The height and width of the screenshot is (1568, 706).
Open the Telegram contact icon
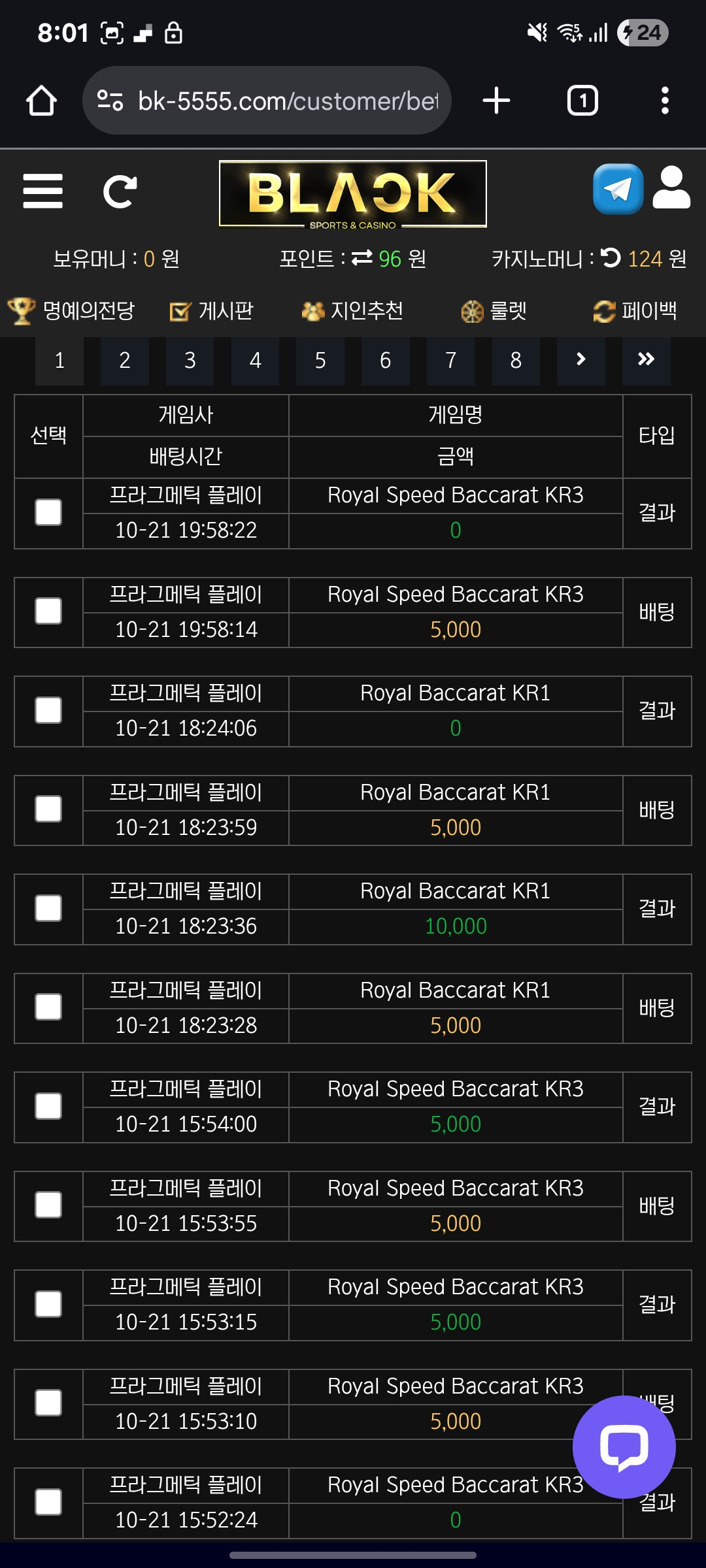click(x=618, y=189)
